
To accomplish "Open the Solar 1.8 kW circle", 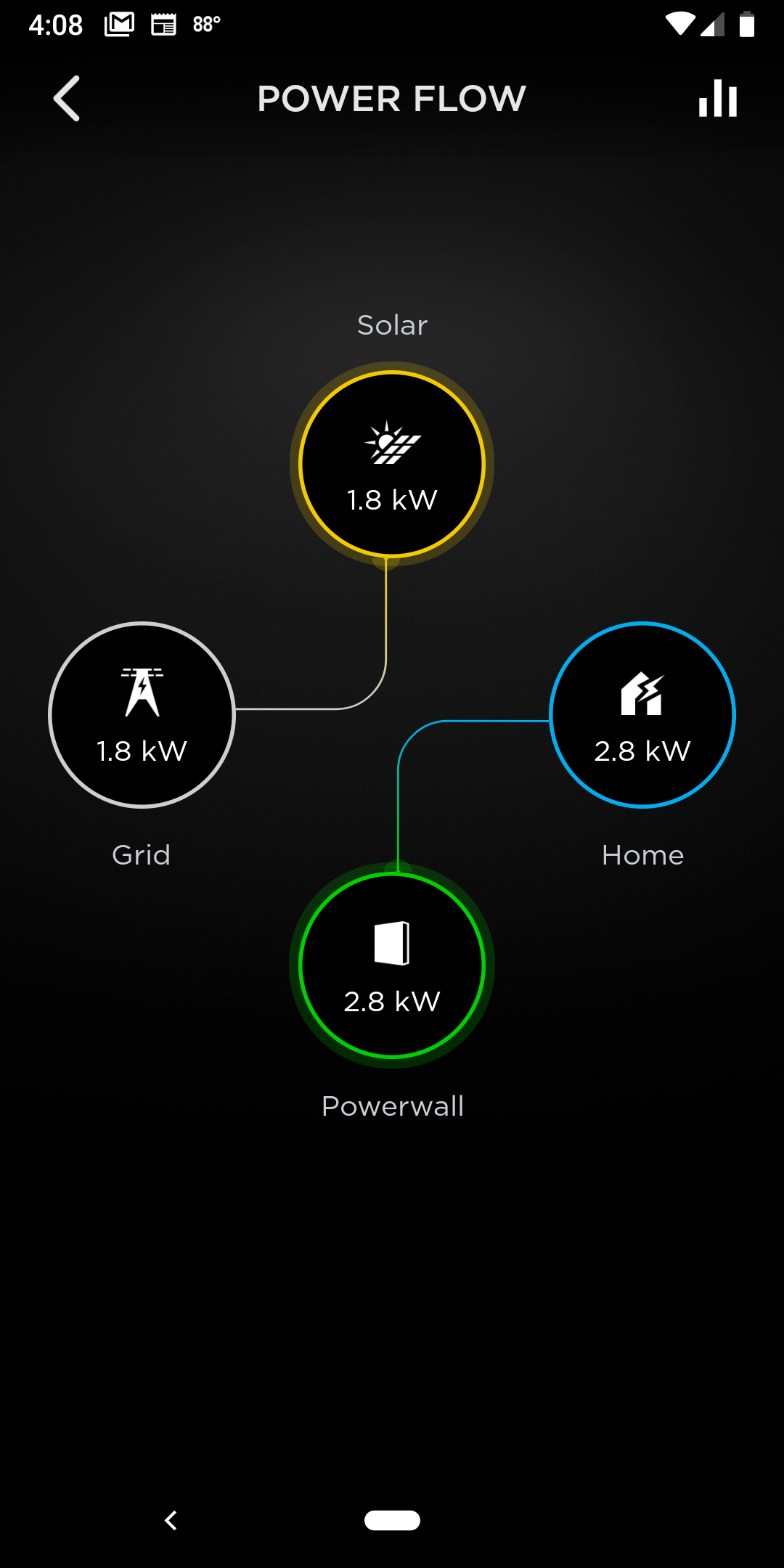I will 392,465.
